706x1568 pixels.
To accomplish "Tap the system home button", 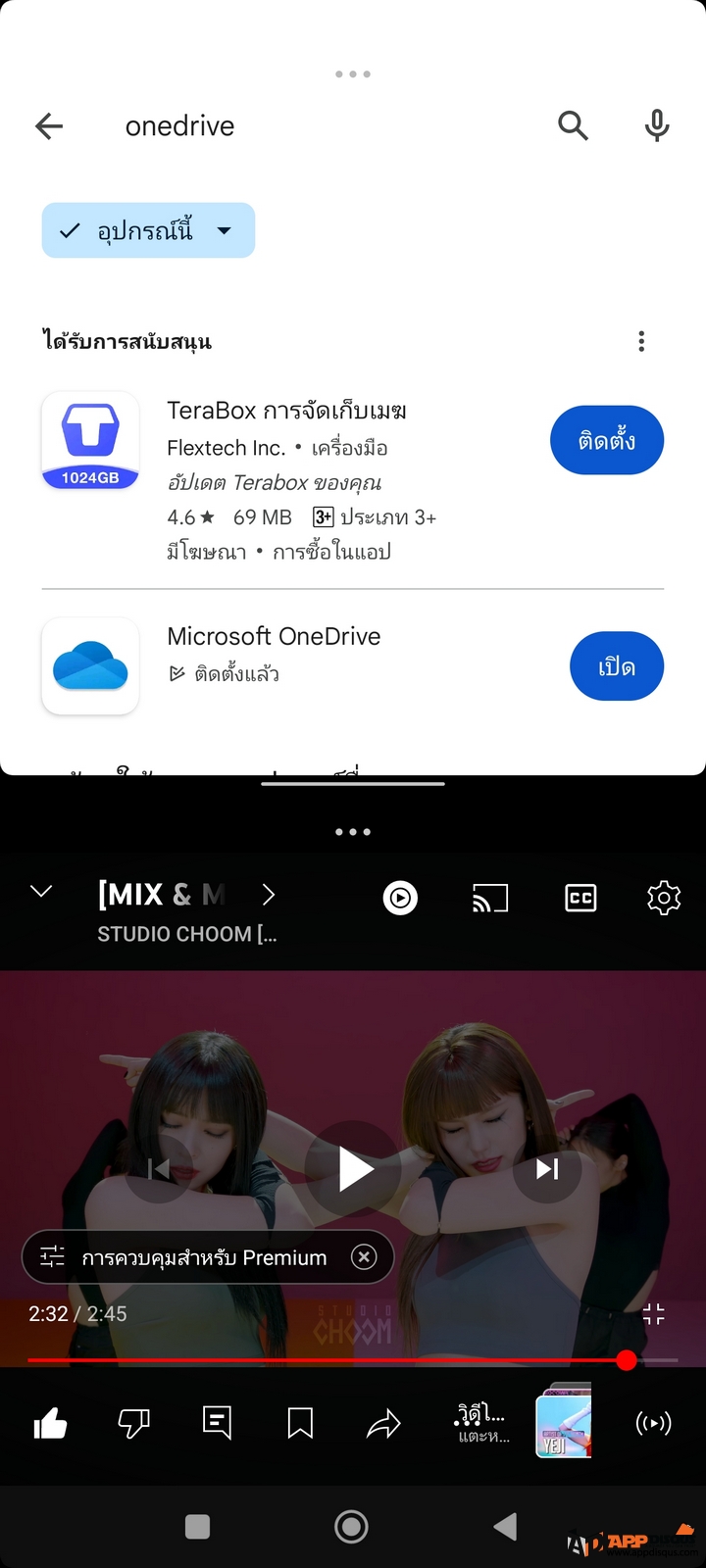I will coord(351,1526).
